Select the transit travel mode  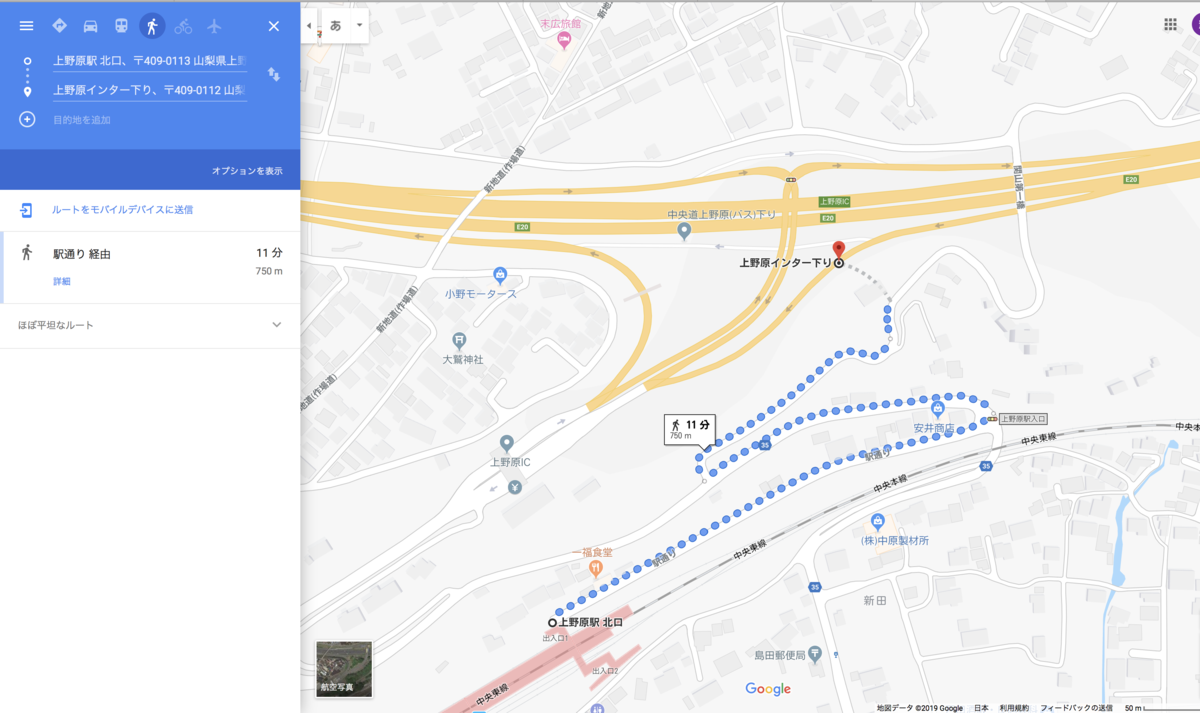click(x=121, y=26)
